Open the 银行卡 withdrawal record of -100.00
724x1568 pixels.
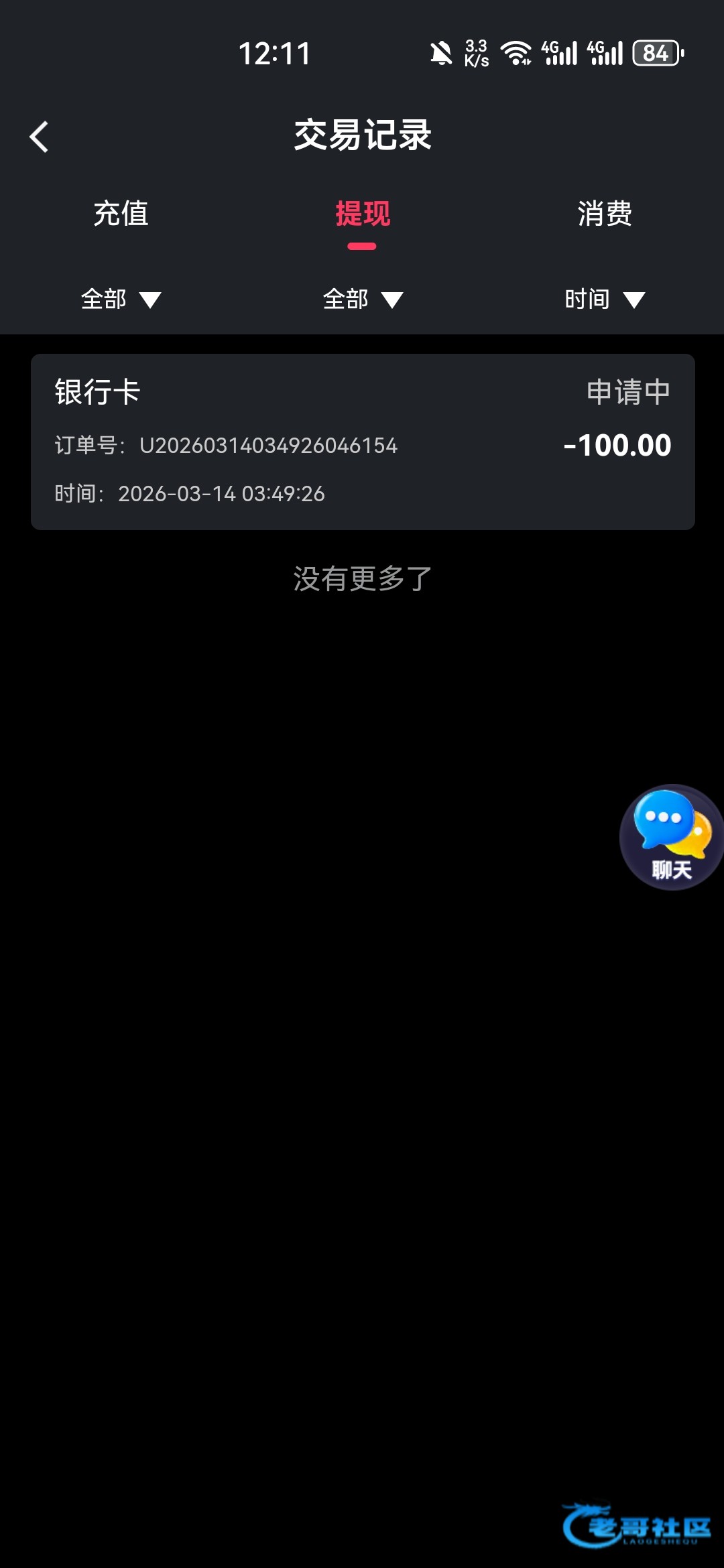coord(362,442)
